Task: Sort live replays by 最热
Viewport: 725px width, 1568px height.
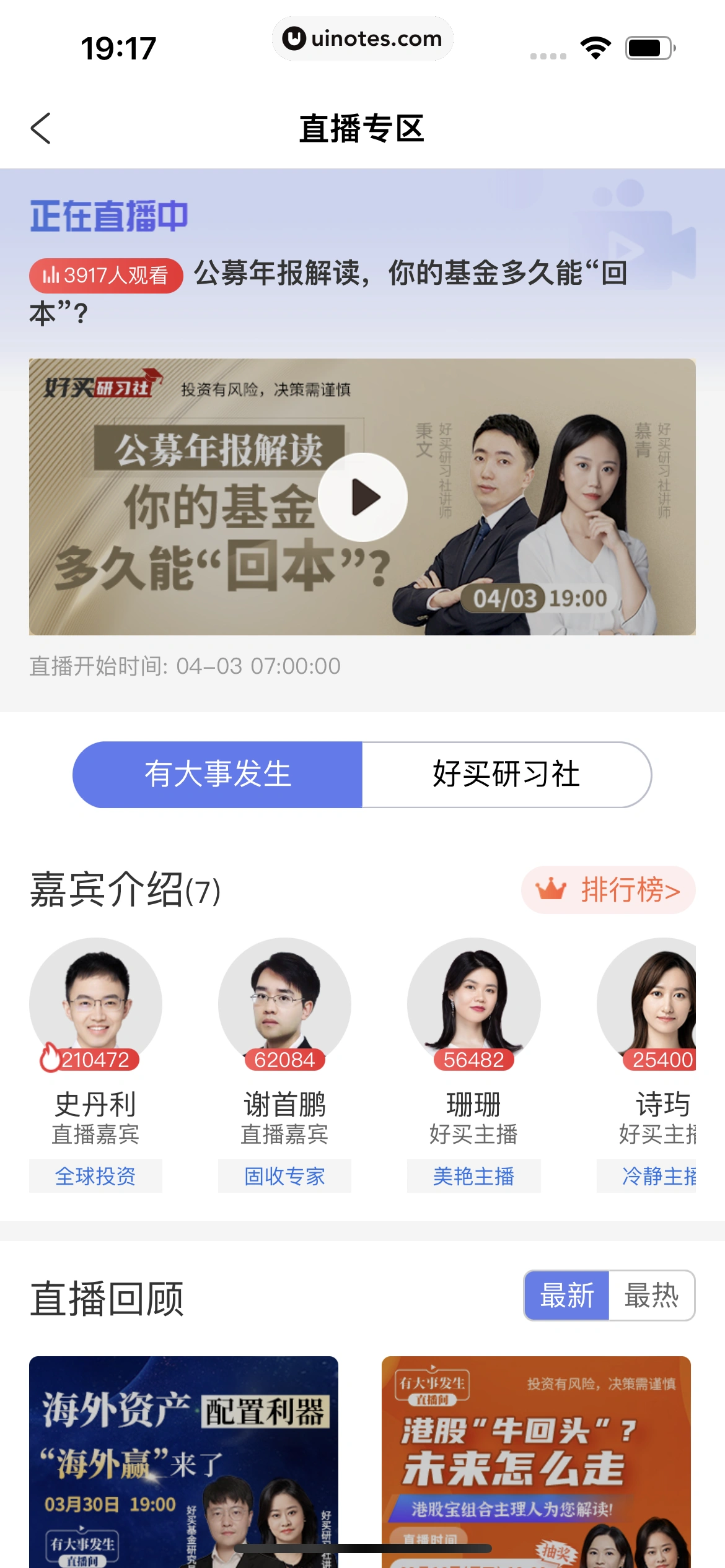Action: [x=651, y=1296]
